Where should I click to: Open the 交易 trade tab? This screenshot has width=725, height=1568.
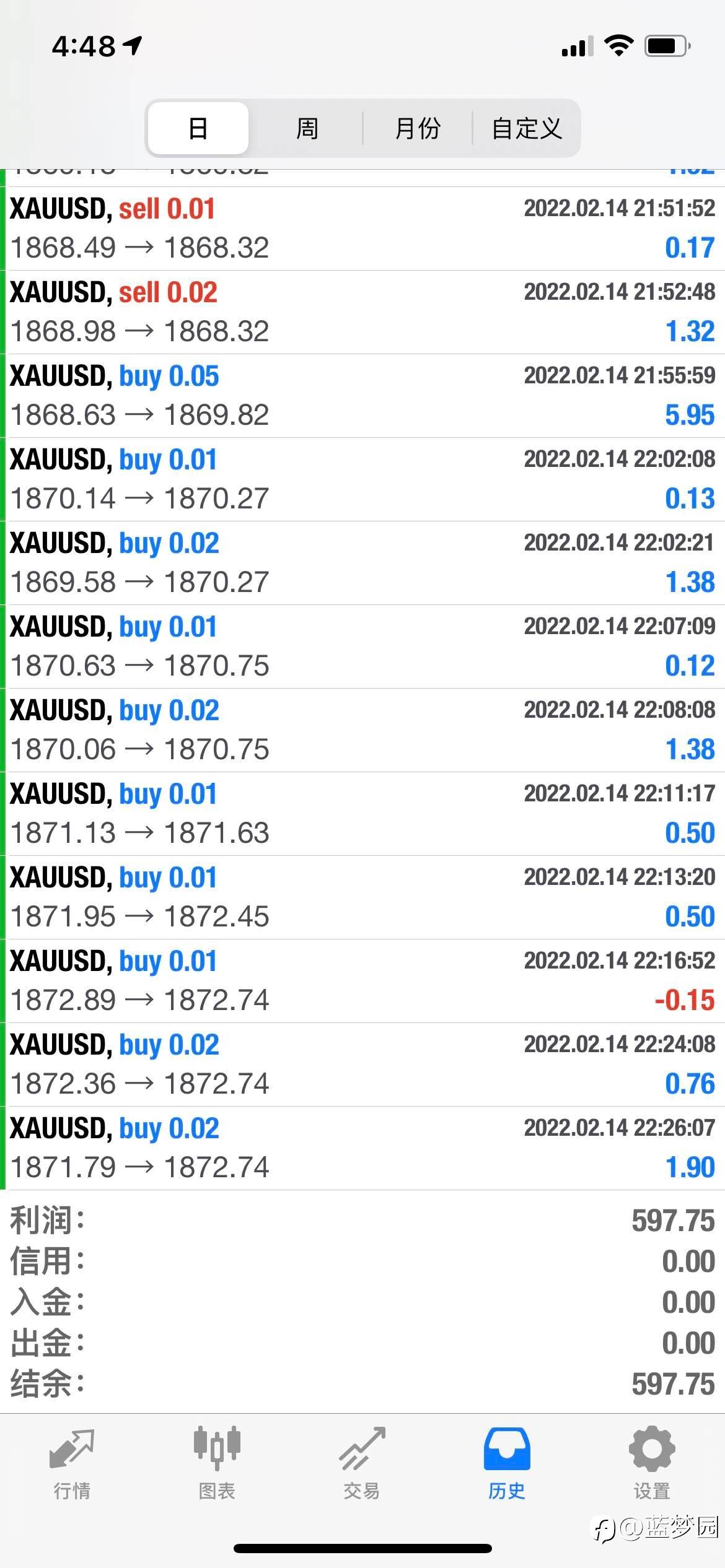[x=362, y=1464]
